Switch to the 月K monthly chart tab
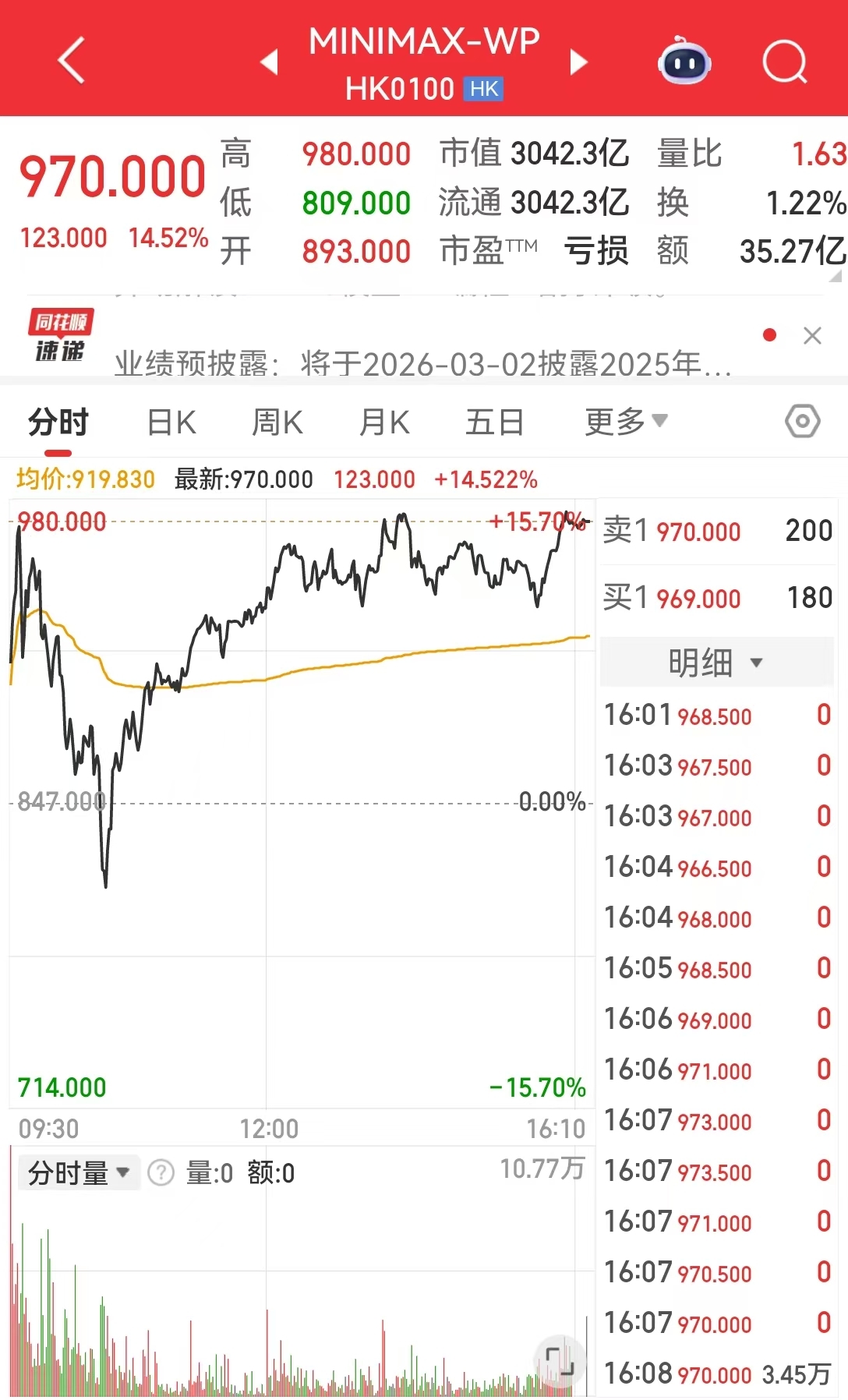The height and width of the screenshot is (1400, 848). coord(382,421)
